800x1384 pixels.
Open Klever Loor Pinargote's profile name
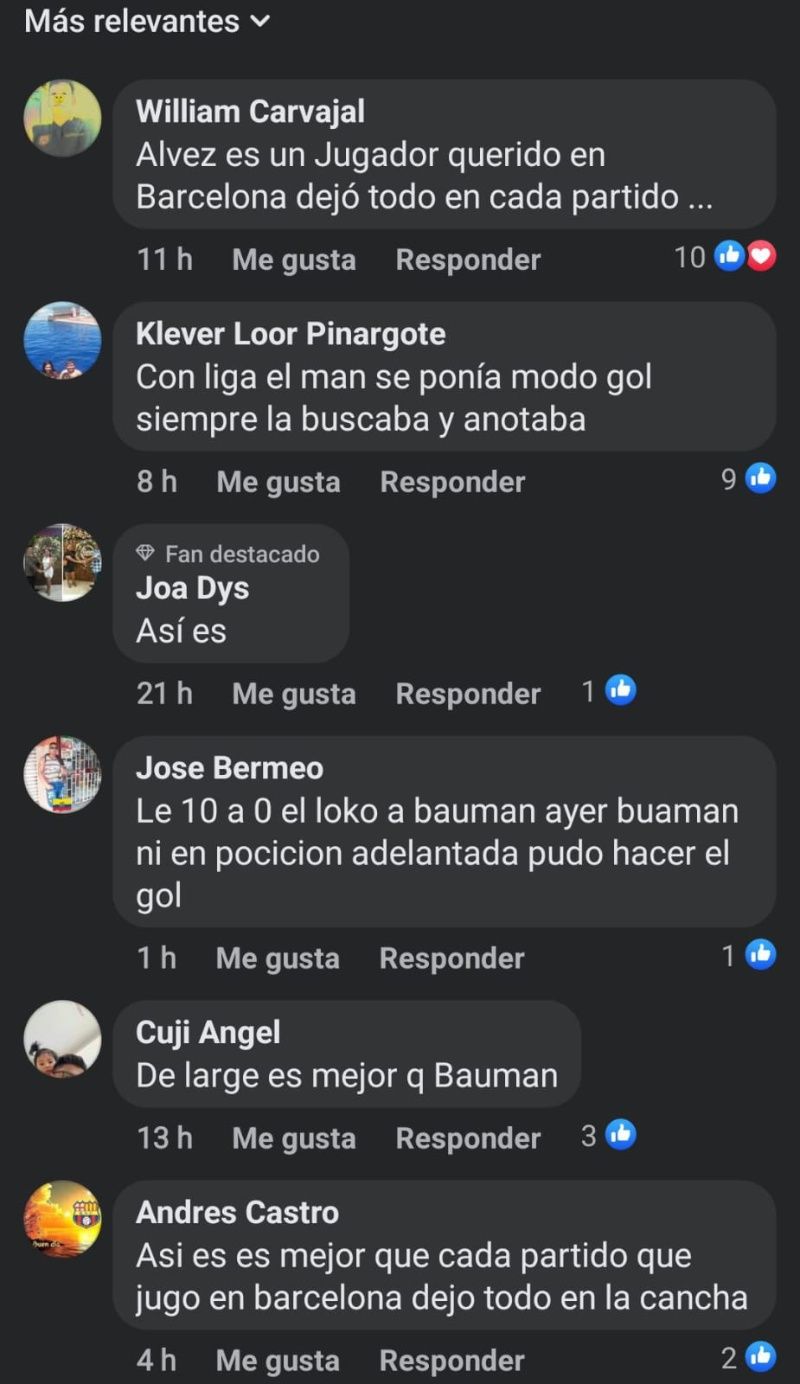coord(290,334)
